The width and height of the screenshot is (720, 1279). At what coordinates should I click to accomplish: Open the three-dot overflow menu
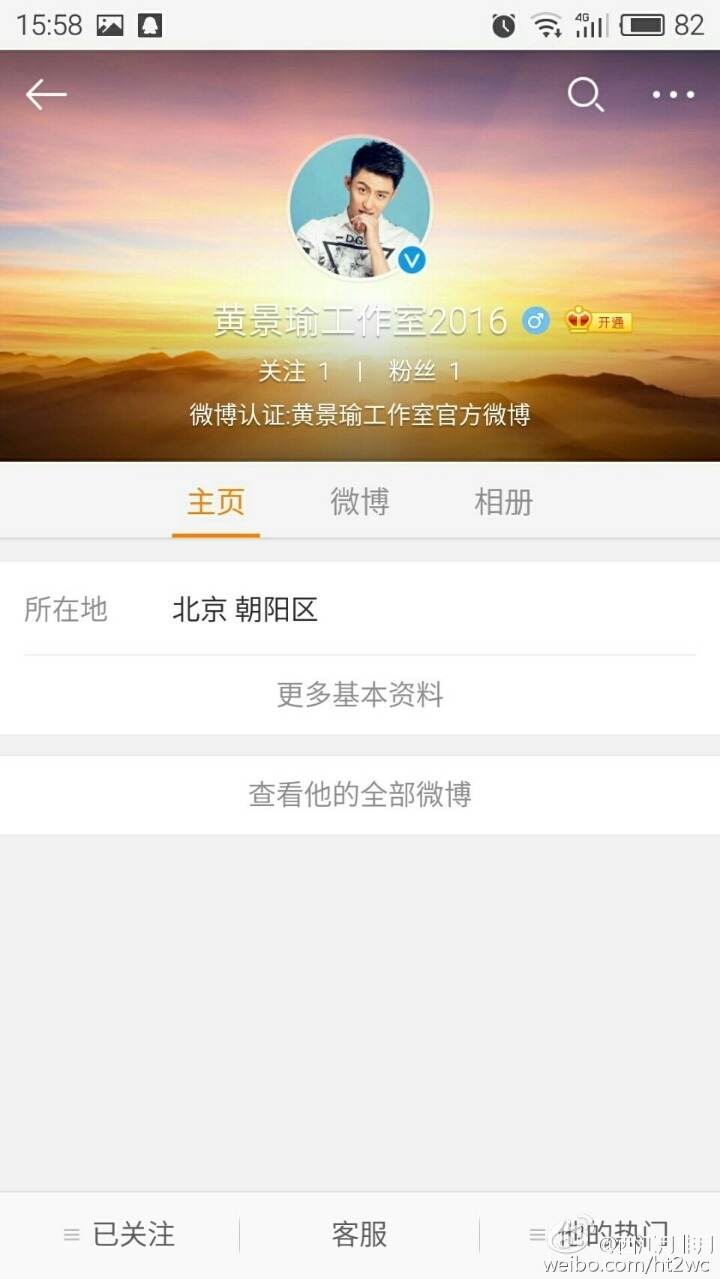click(x=673, y=95)
